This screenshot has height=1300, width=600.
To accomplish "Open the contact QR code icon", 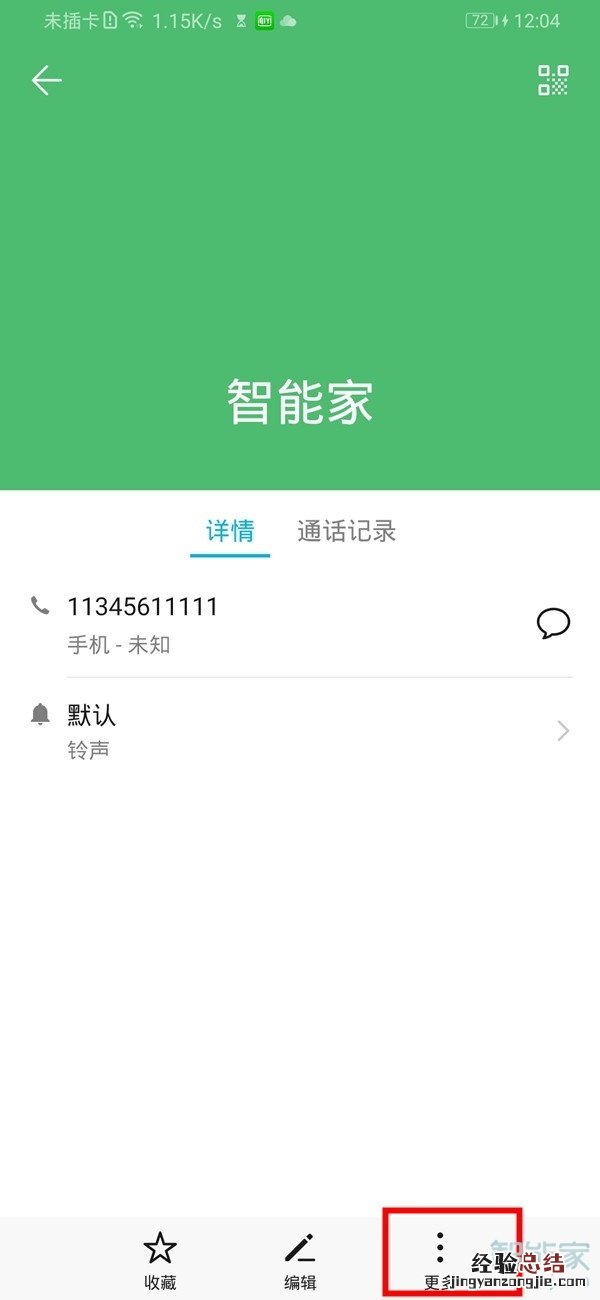I will click(x=553, y=80).
